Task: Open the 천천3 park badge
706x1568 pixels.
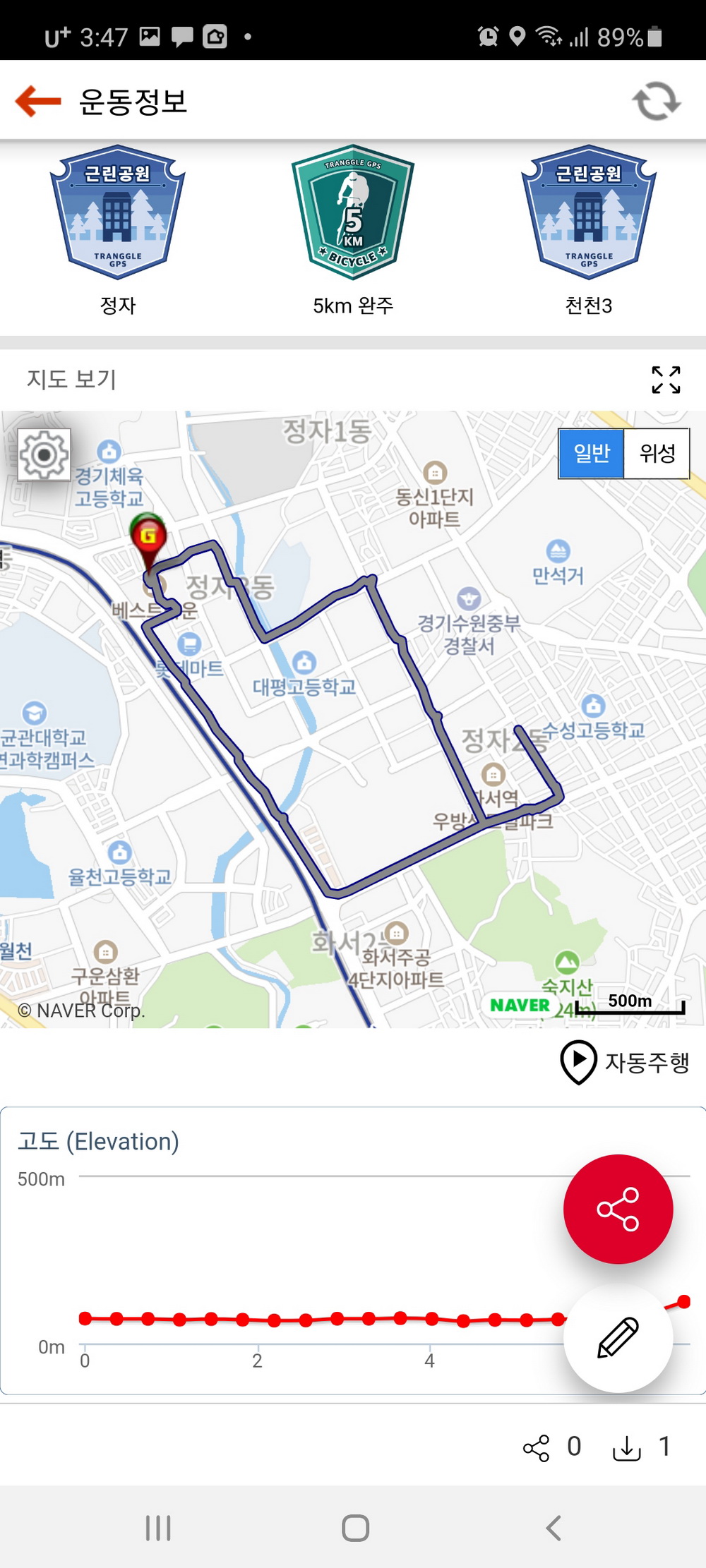Action: (x=589, y=213)
